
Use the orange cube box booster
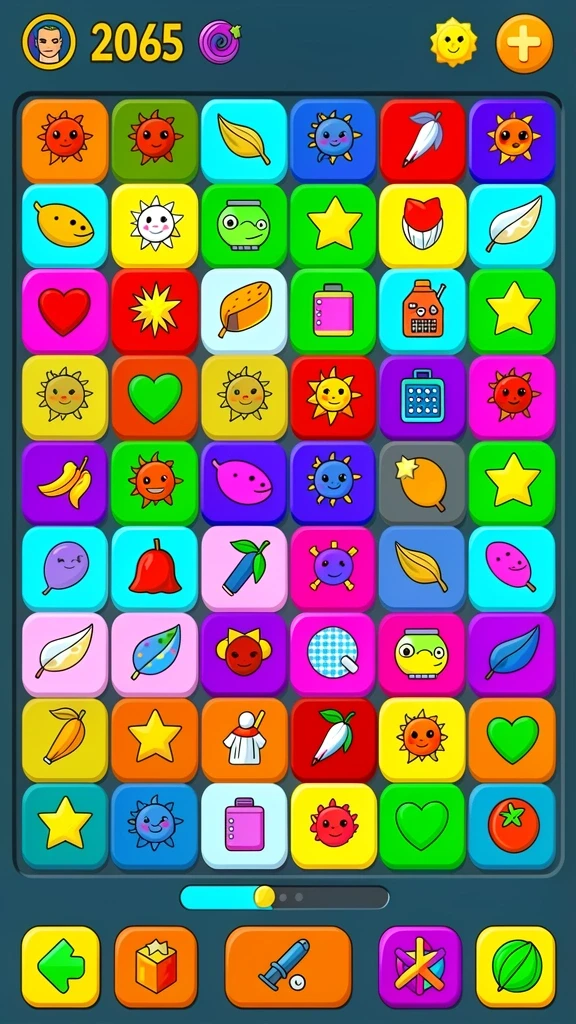coord(156,967)
